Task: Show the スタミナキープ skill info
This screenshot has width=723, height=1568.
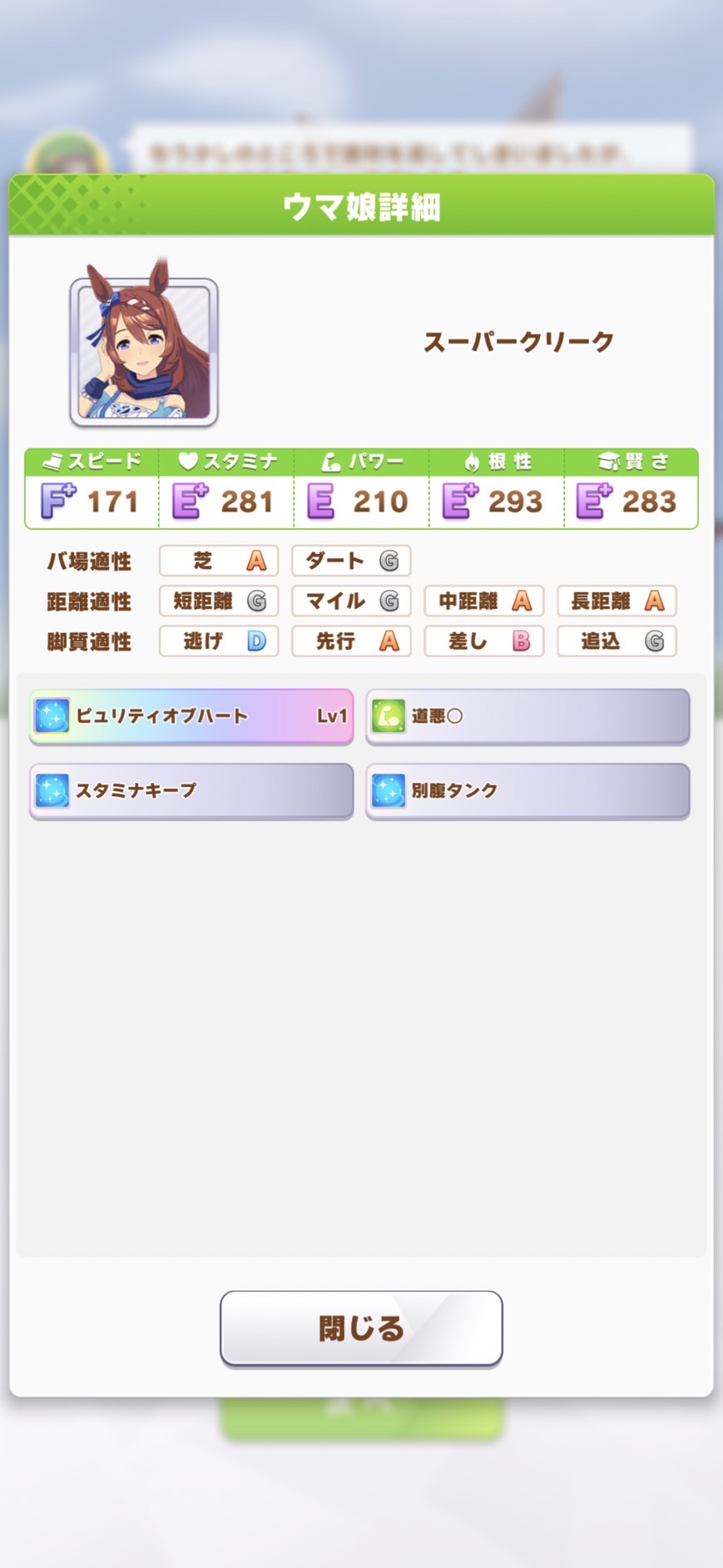Action: pos(191,790)
